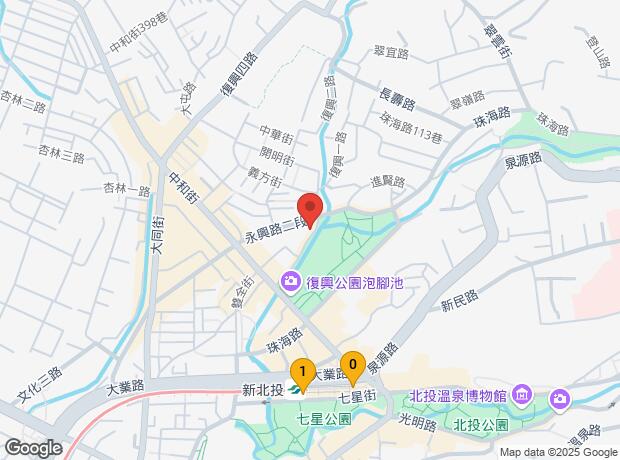Tap the red location pin
Image resolution: width=620 pixels, height=460 pixels.
pyautogui.click(x=310, y=207)
